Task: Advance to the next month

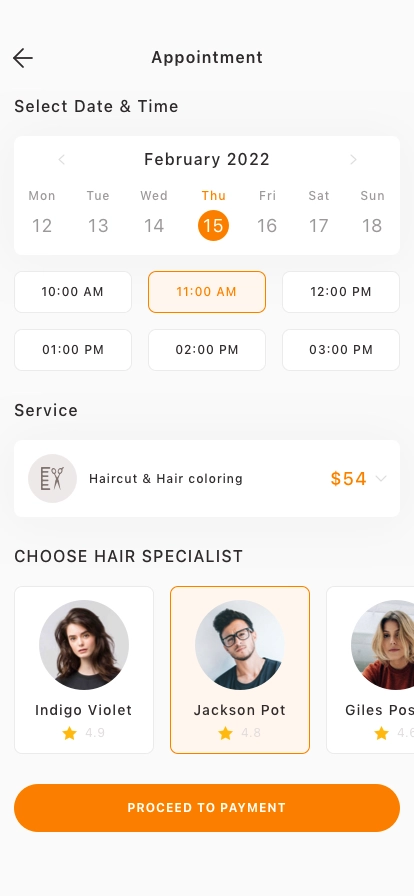Action: pos(353,159)
